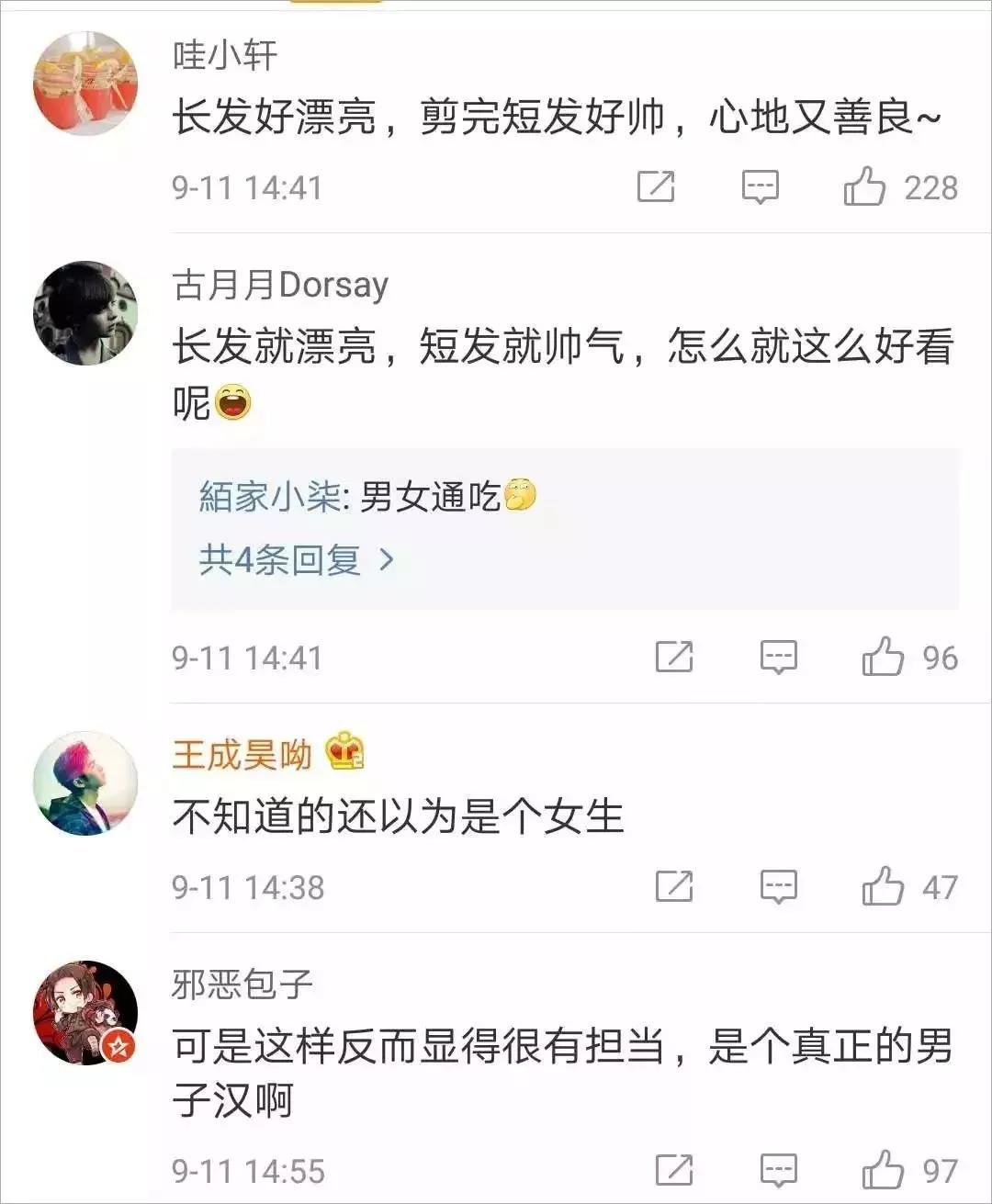Image resolution: width=992 pixels, height=1204 pixels.
Task: Repost 王成昊呦's comment
Action: 674,887
